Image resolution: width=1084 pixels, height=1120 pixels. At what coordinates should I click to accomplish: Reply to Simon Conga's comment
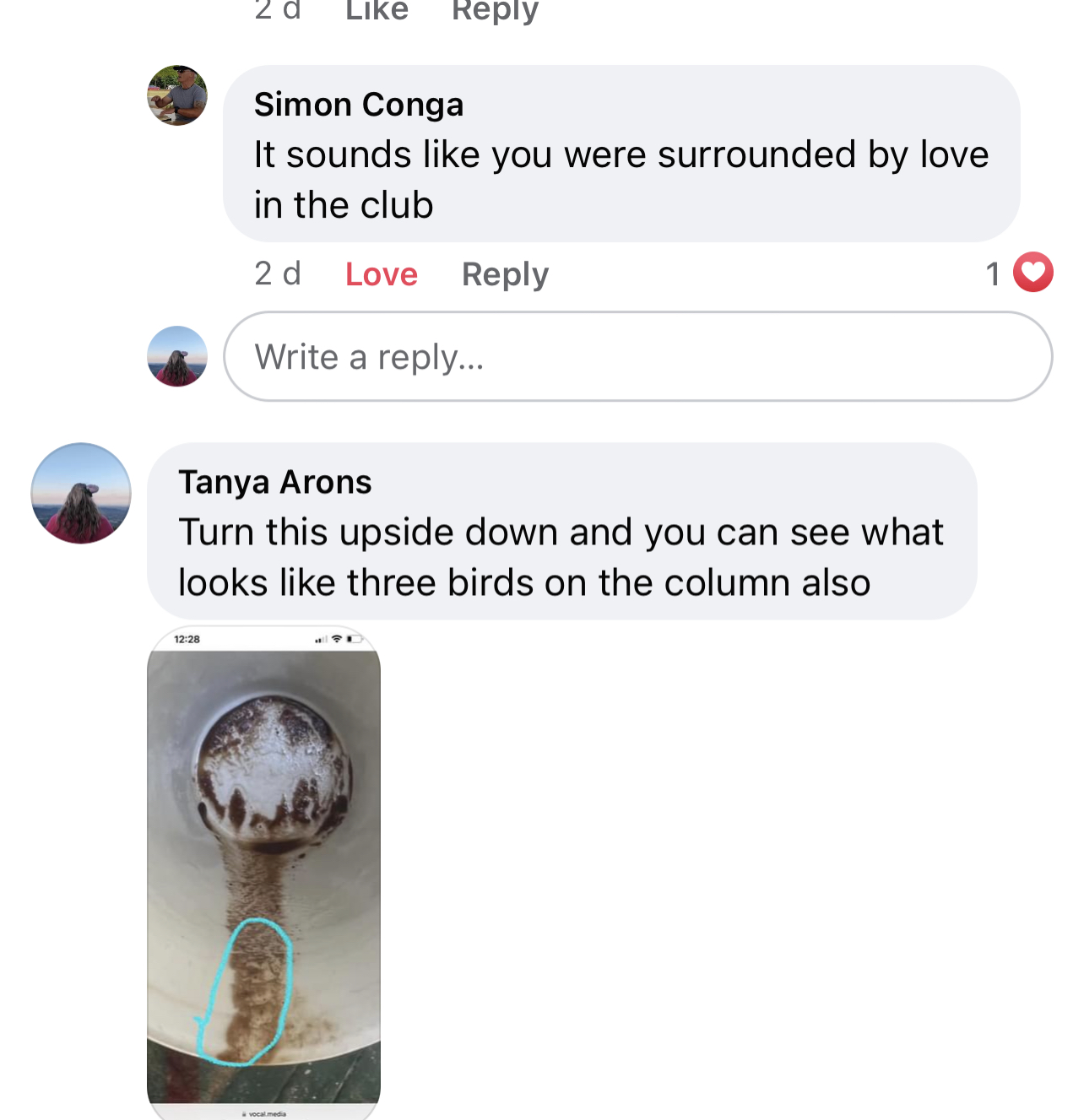pos(505,274)
